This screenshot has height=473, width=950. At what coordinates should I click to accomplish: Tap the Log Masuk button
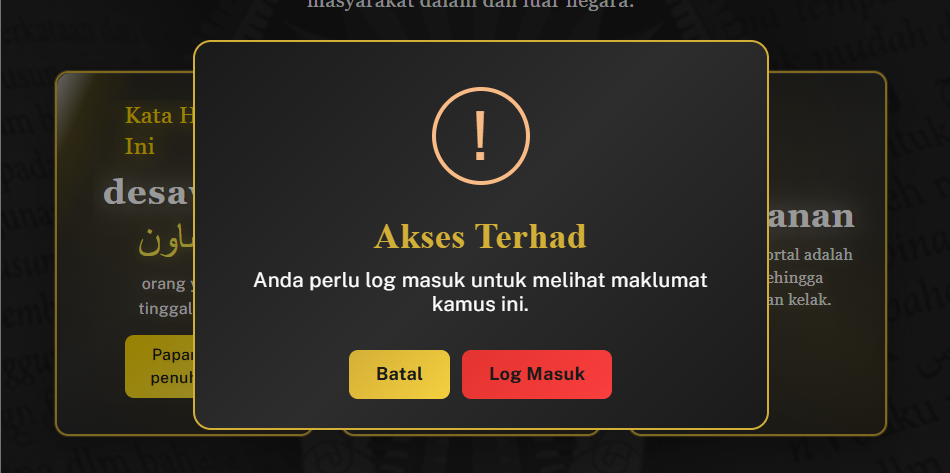click(x=536, y=374)
